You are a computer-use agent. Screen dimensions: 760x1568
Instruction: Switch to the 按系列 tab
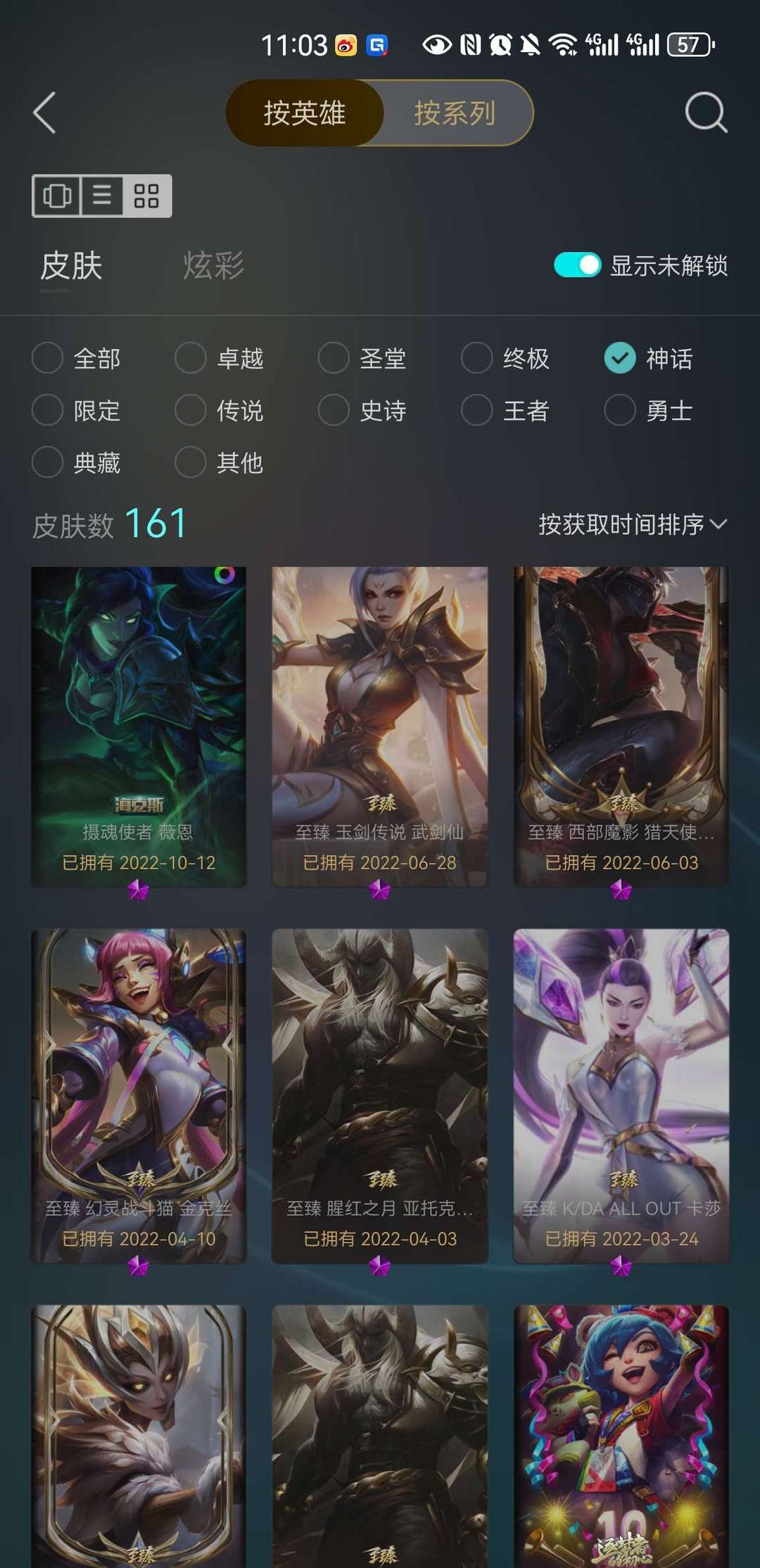coord(454,113)
